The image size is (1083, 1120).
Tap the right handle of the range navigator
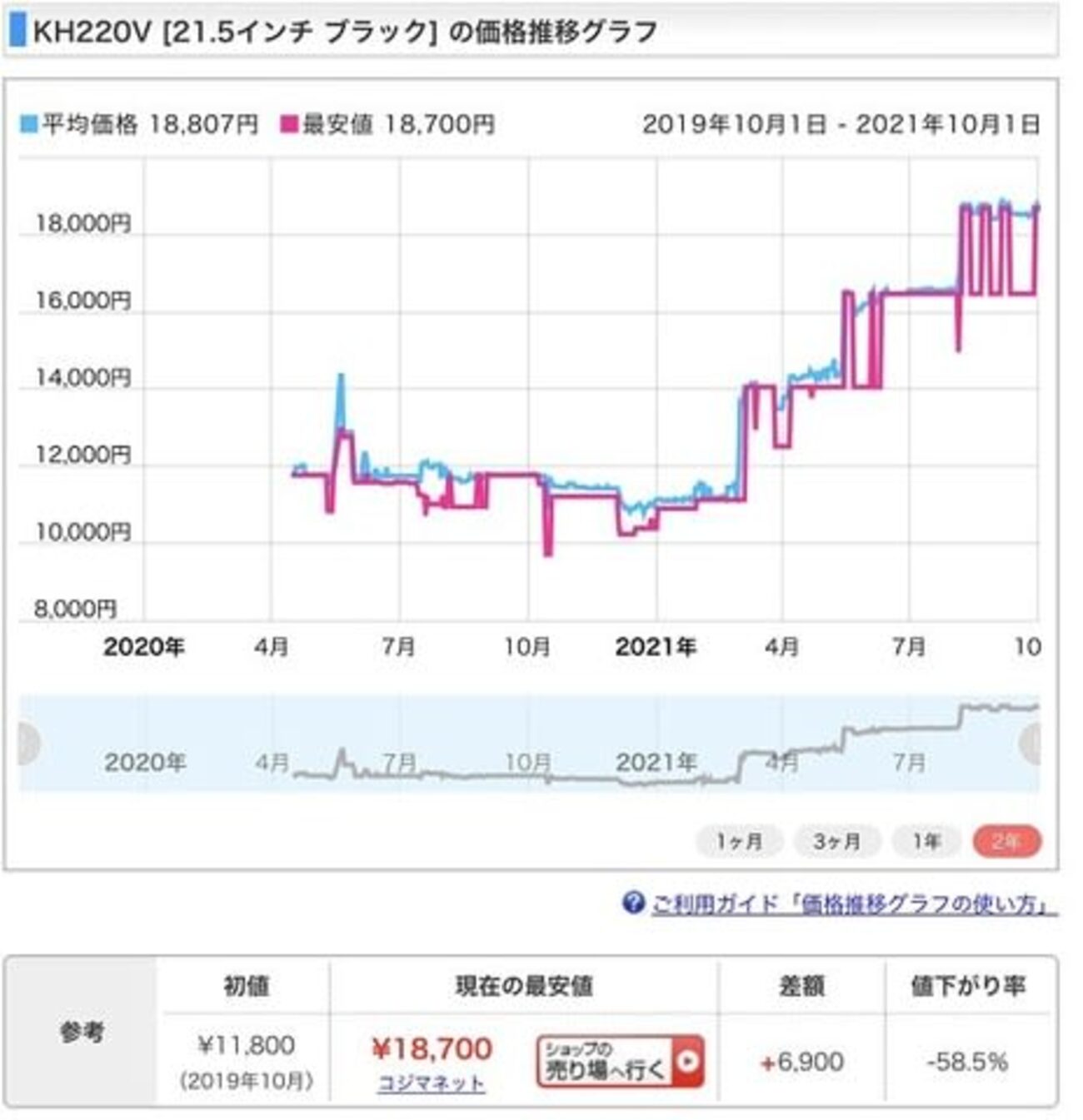1031,742
